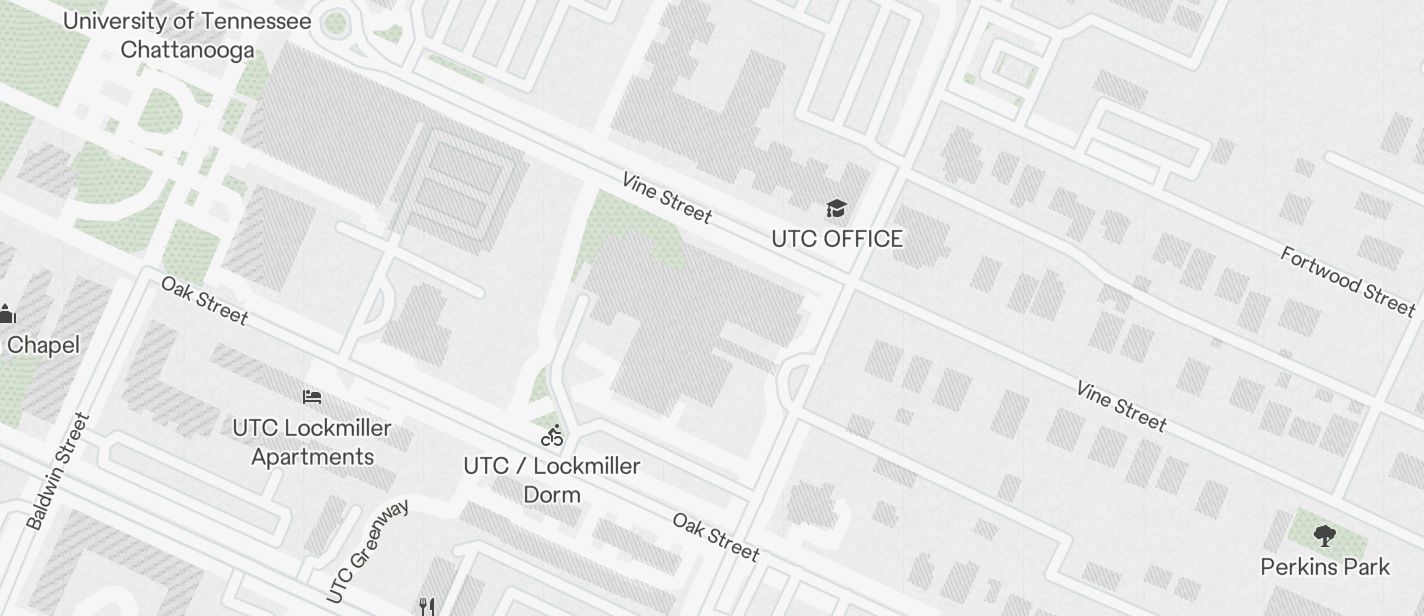Open the Chapel place marker

pyautogui.click(x=6, y=315)
